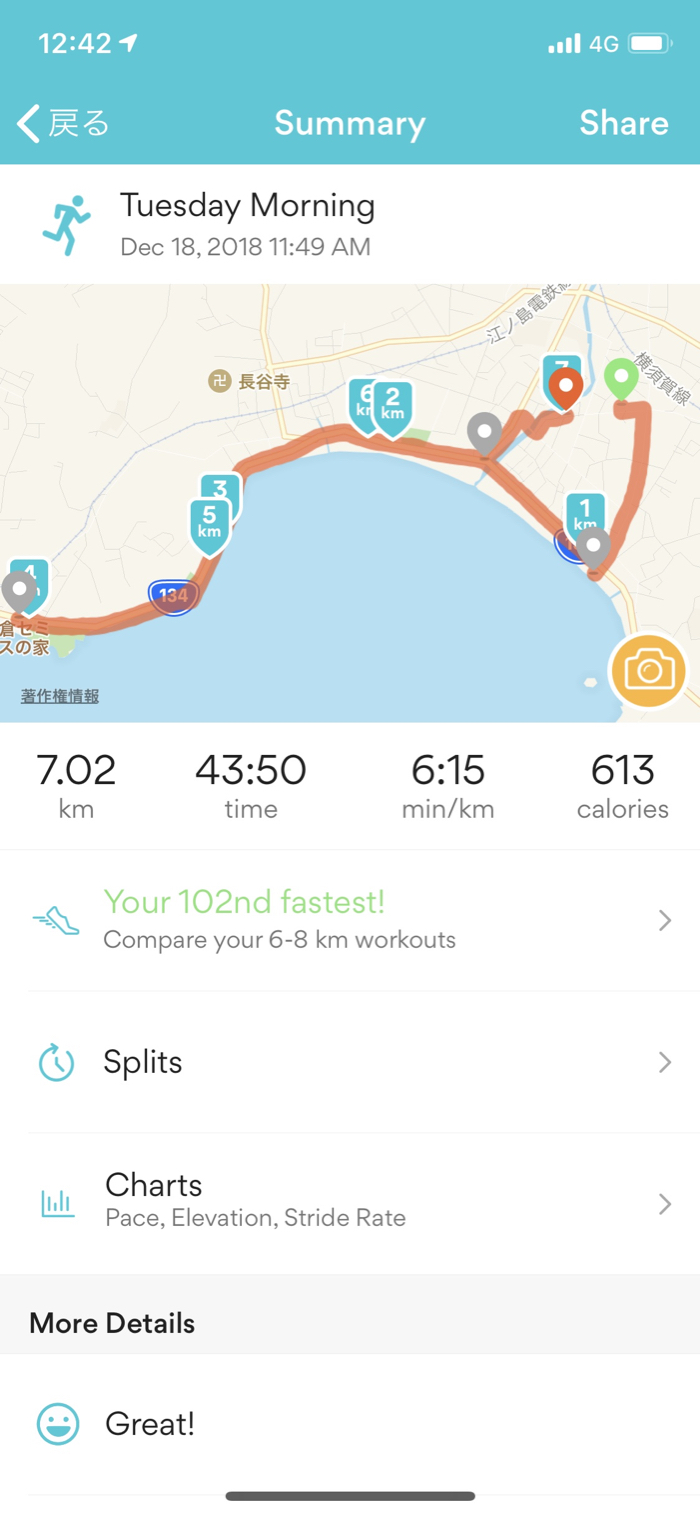Compare your 6-8 km workouts
Viewport: 700px width, 1516px height.
[x=350, y=920]
